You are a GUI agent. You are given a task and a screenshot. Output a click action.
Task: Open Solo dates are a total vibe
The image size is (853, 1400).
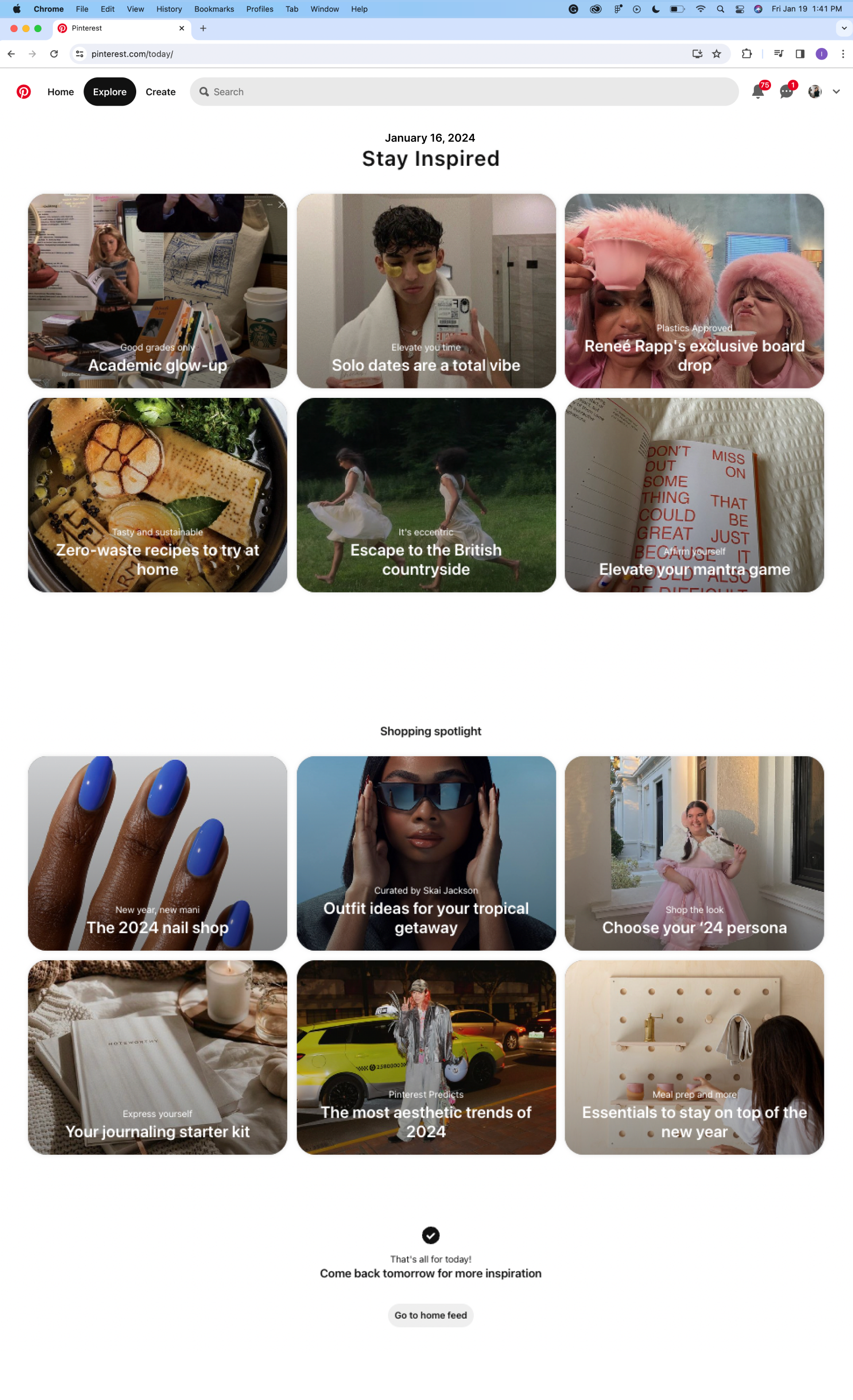(426, 291)
